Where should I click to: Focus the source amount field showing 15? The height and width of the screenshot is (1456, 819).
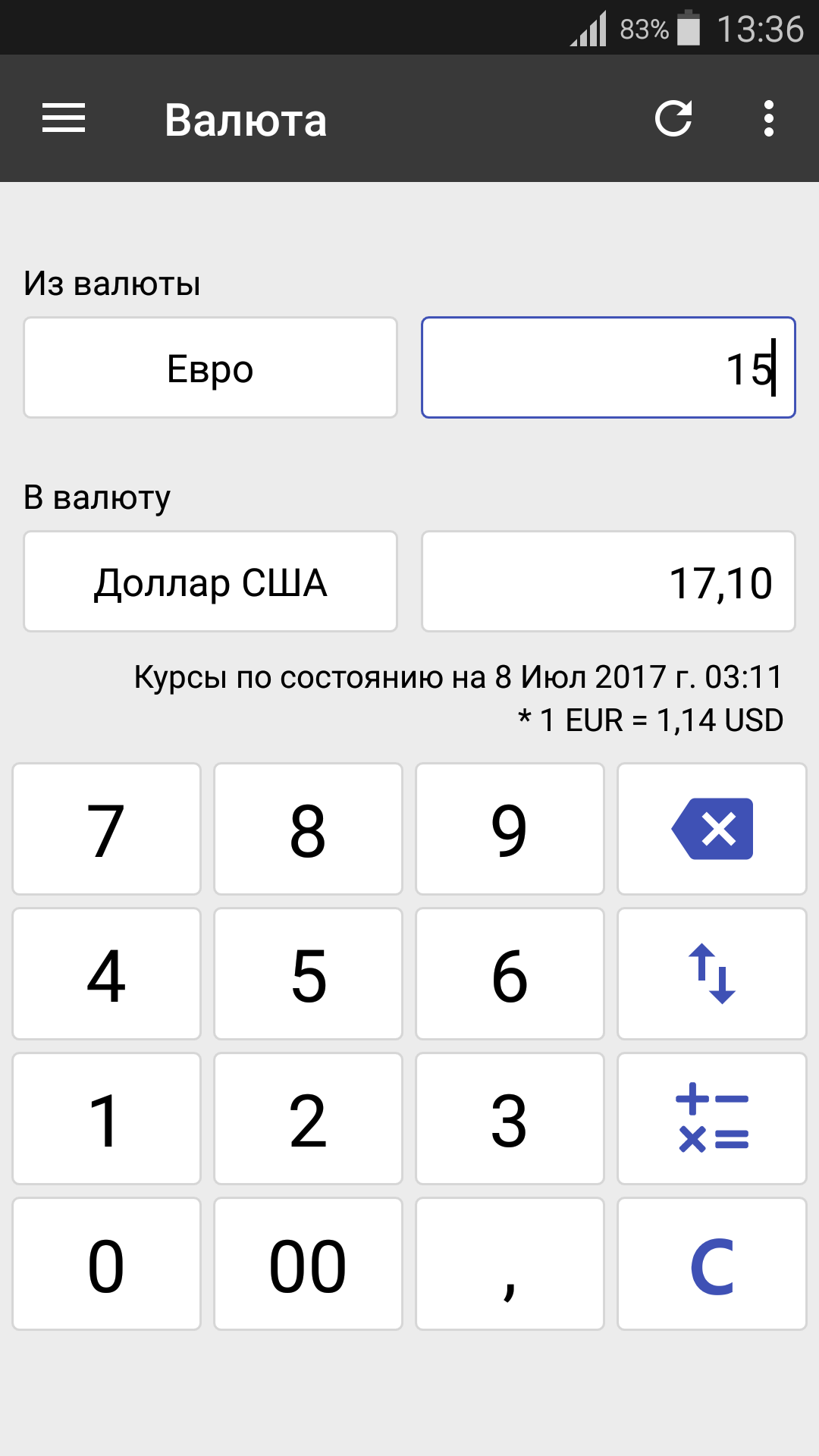click(608, 368)
